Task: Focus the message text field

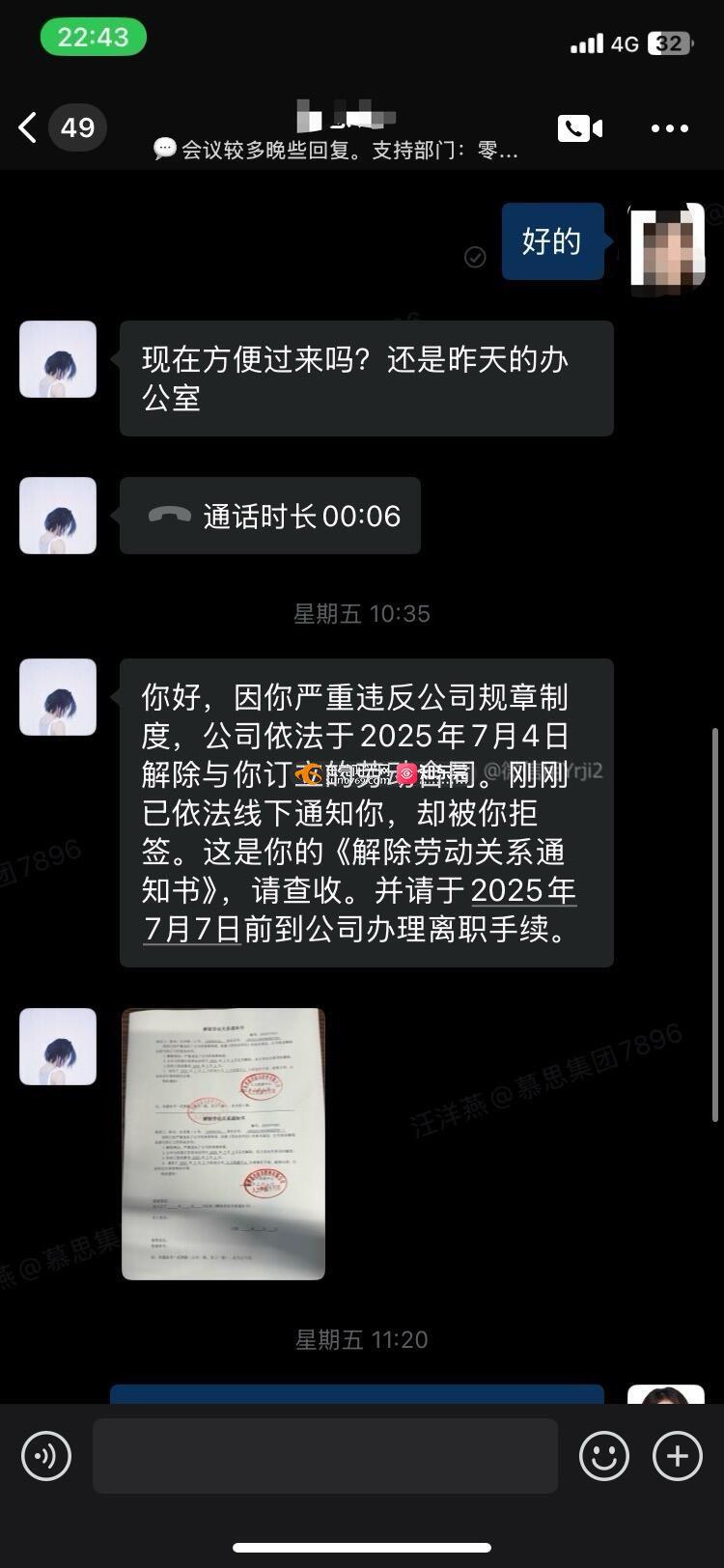Action: (x=325, y=1456)
